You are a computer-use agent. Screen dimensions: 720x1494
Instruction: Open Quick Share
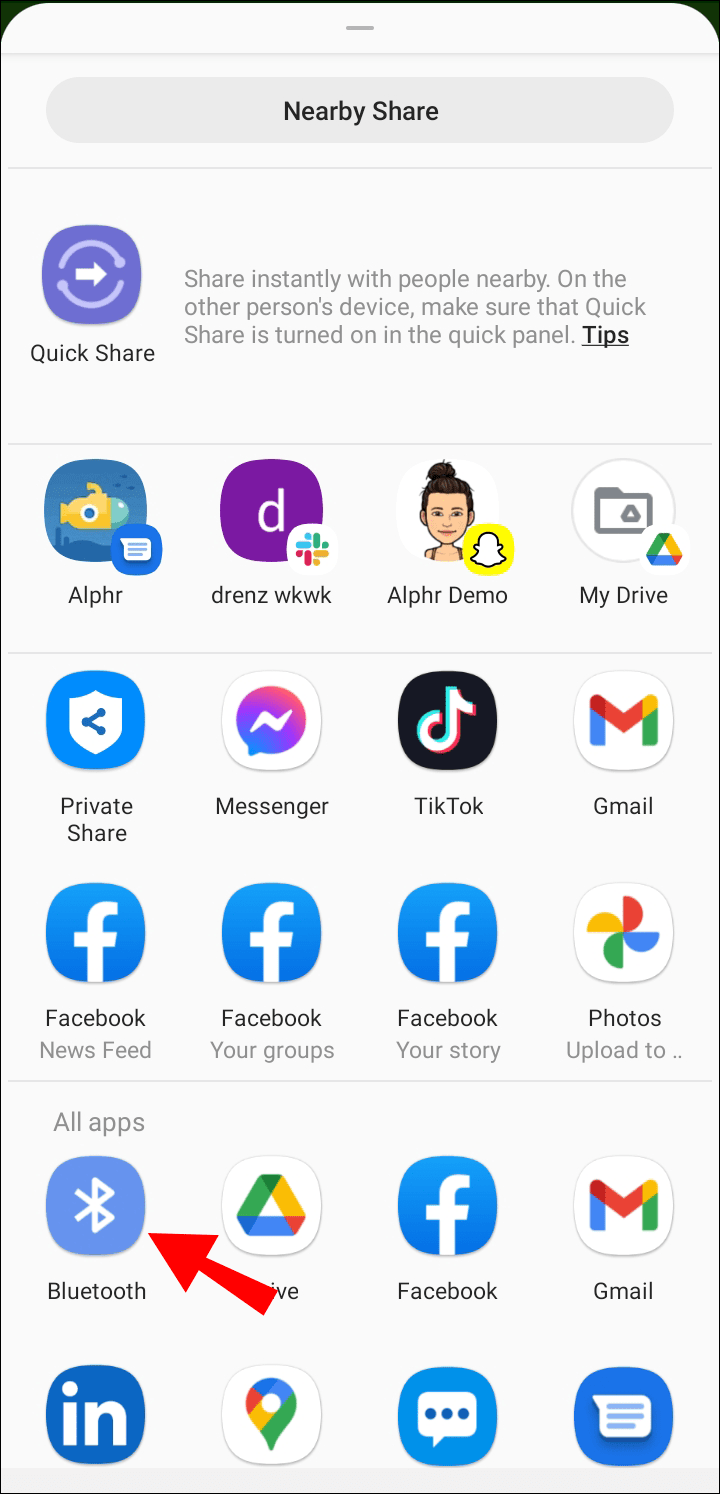(91, 274)
